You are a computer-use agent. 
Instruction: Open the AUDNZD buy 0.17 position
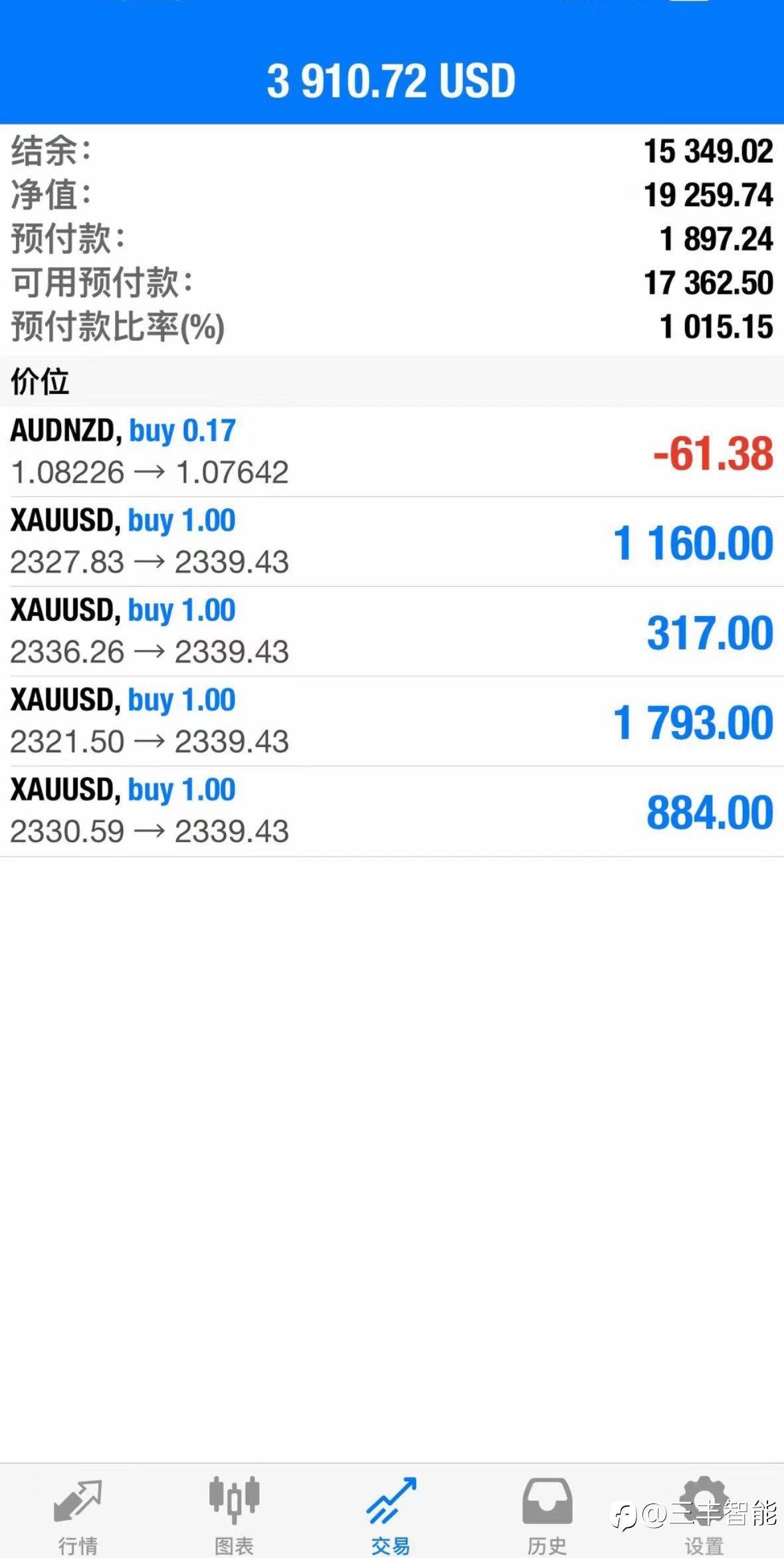(x=392, y=452)
